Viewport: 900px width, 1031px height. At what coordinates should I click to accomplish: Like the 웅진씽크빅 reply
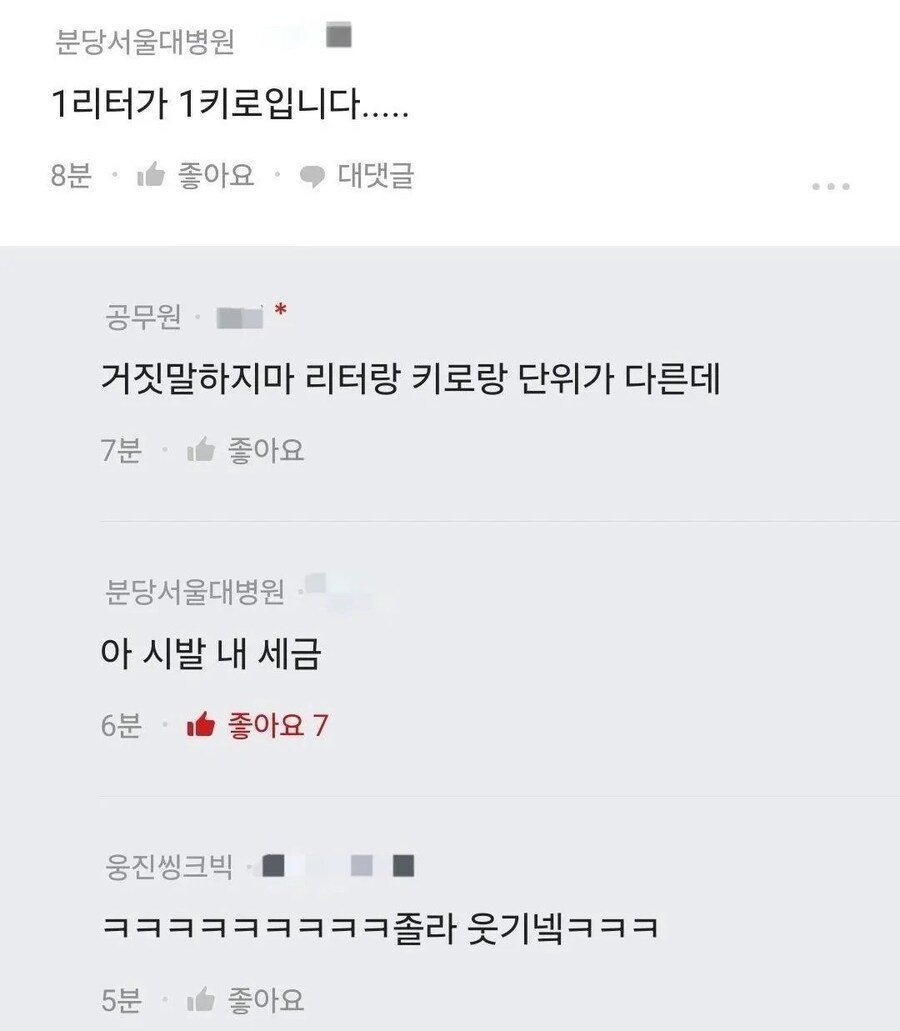tap(246, 999)
